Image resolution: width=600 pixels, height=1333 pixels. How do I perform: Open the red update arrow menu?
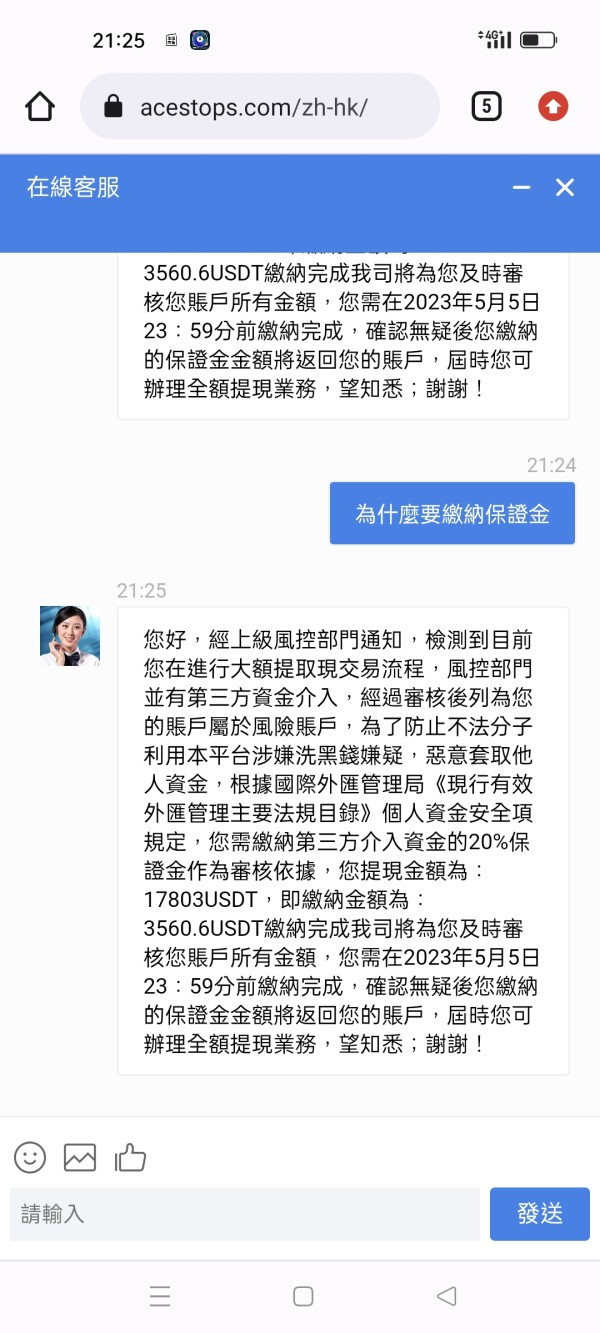point(553,106)
